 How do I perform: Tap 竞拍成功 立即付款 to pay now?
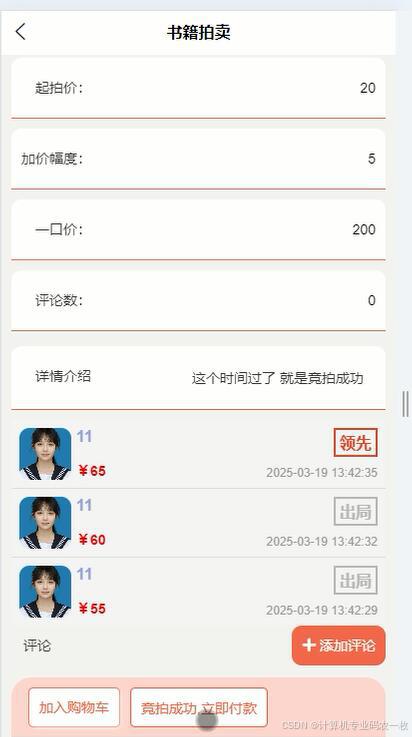(199, 707)
